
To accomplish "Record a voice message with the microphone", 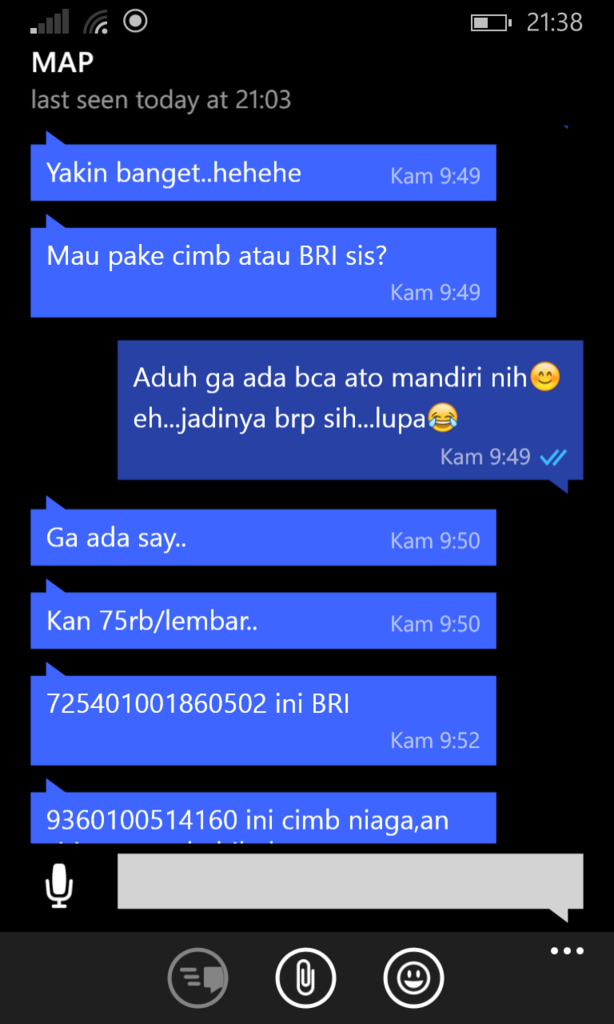I will coord(60,886).
